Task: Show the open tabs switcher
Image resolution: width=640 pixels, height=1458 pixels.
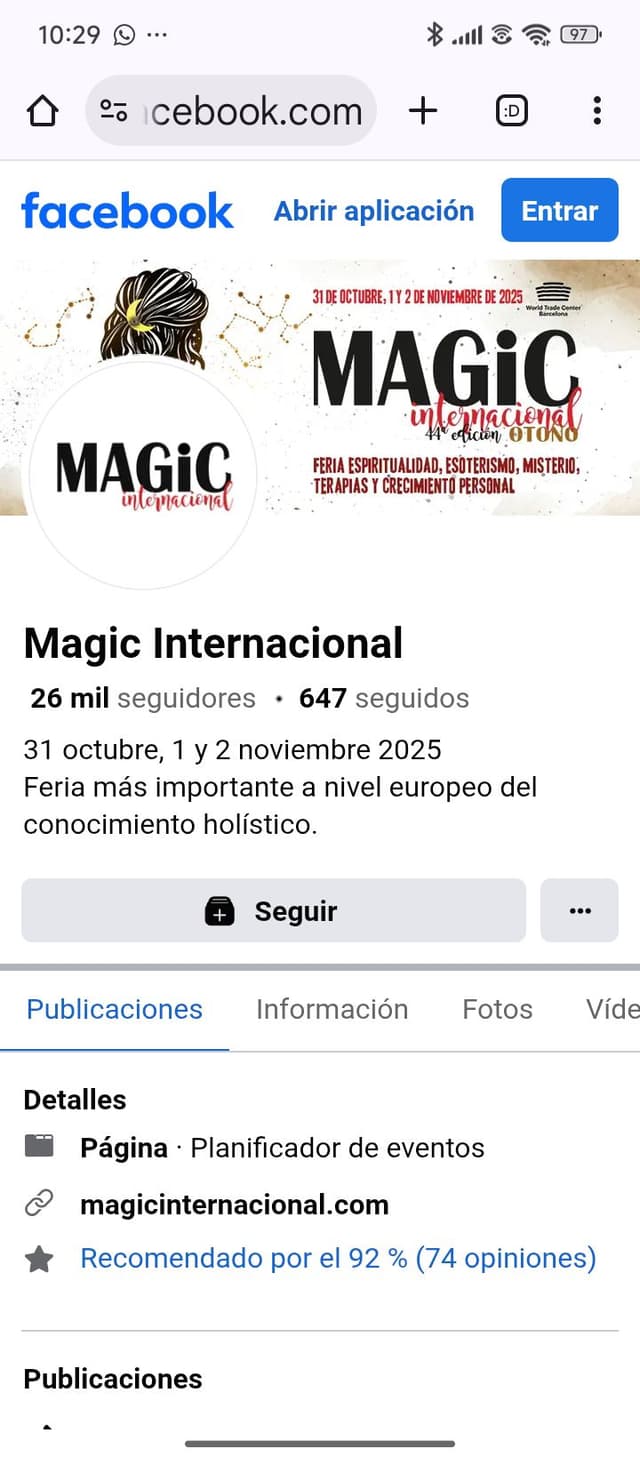Action: [511, 111]
